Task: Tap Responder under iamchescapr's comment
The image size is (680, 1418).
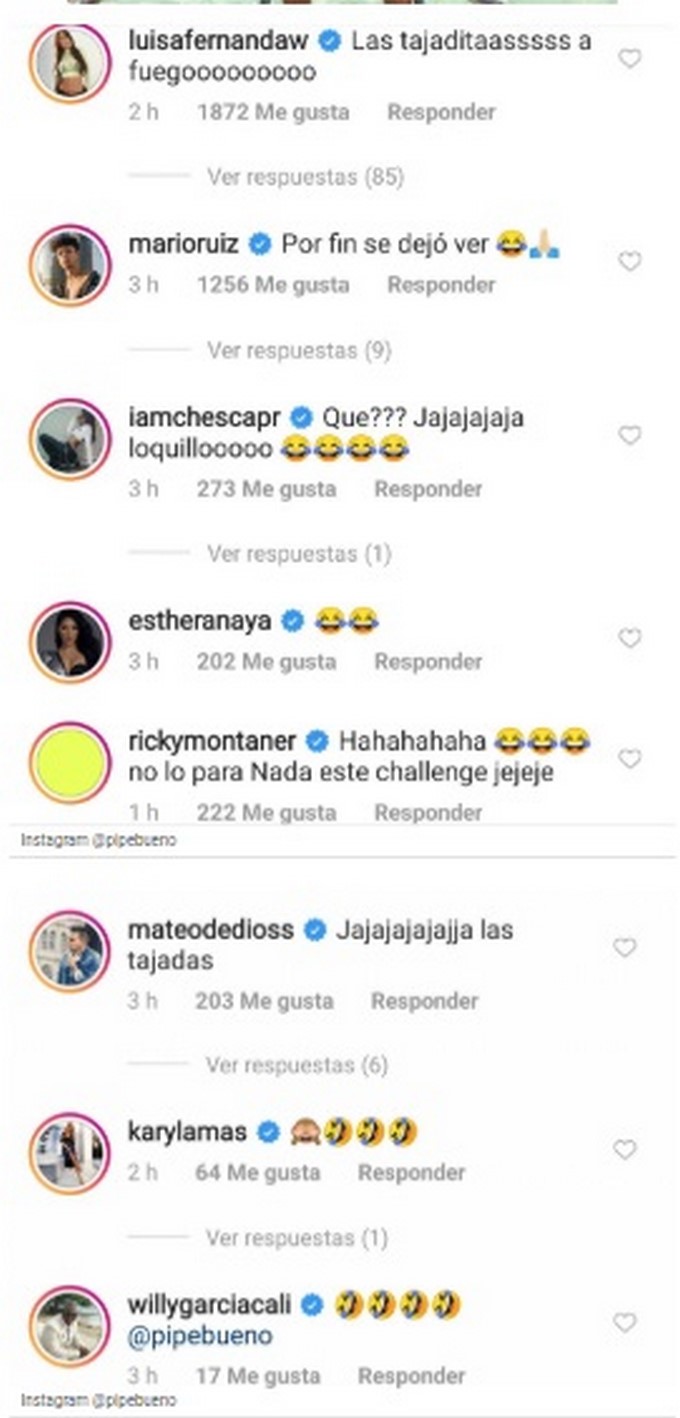Action: 428,489
